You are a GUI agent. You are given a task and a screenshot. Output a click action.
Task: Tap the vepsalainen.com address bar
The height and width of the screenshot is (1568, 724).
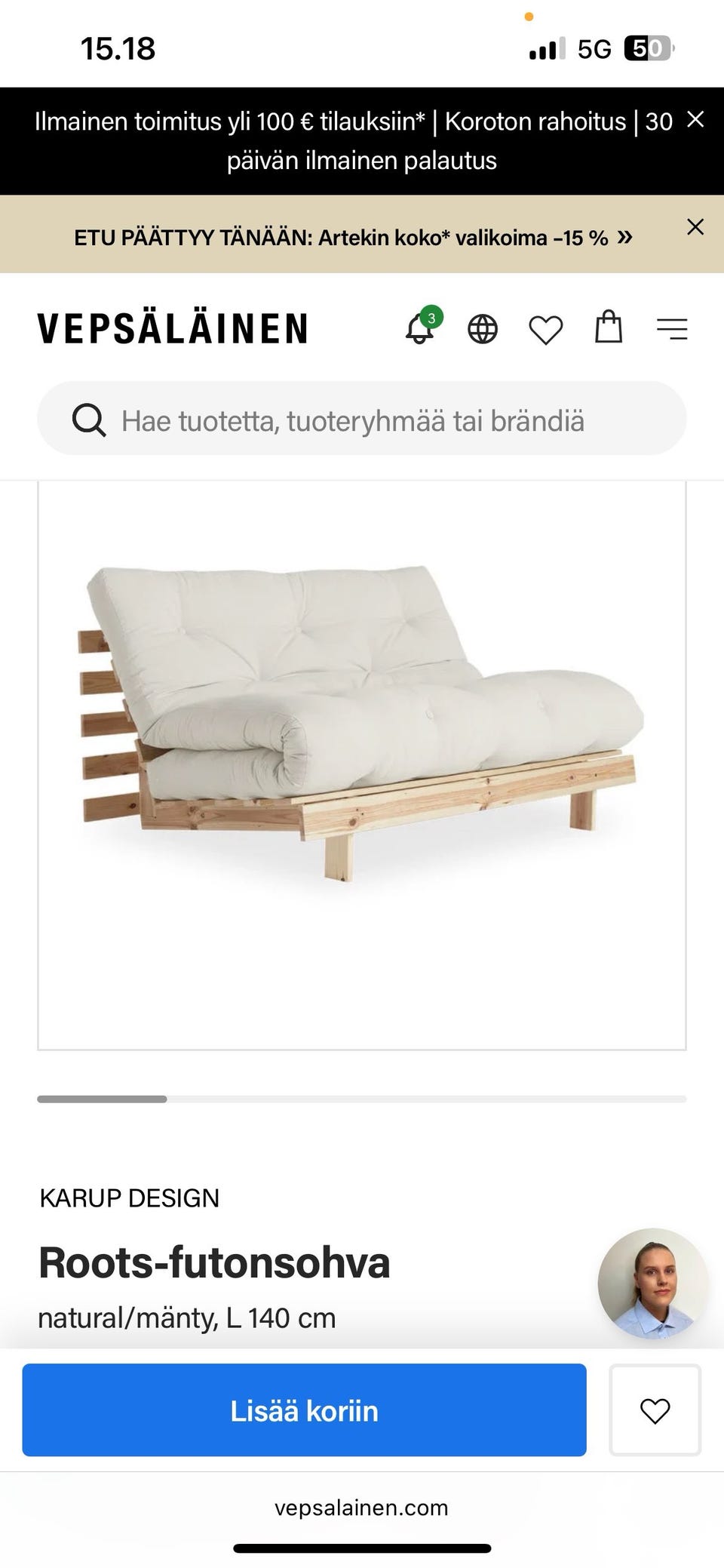click(x=362, y=1508)
